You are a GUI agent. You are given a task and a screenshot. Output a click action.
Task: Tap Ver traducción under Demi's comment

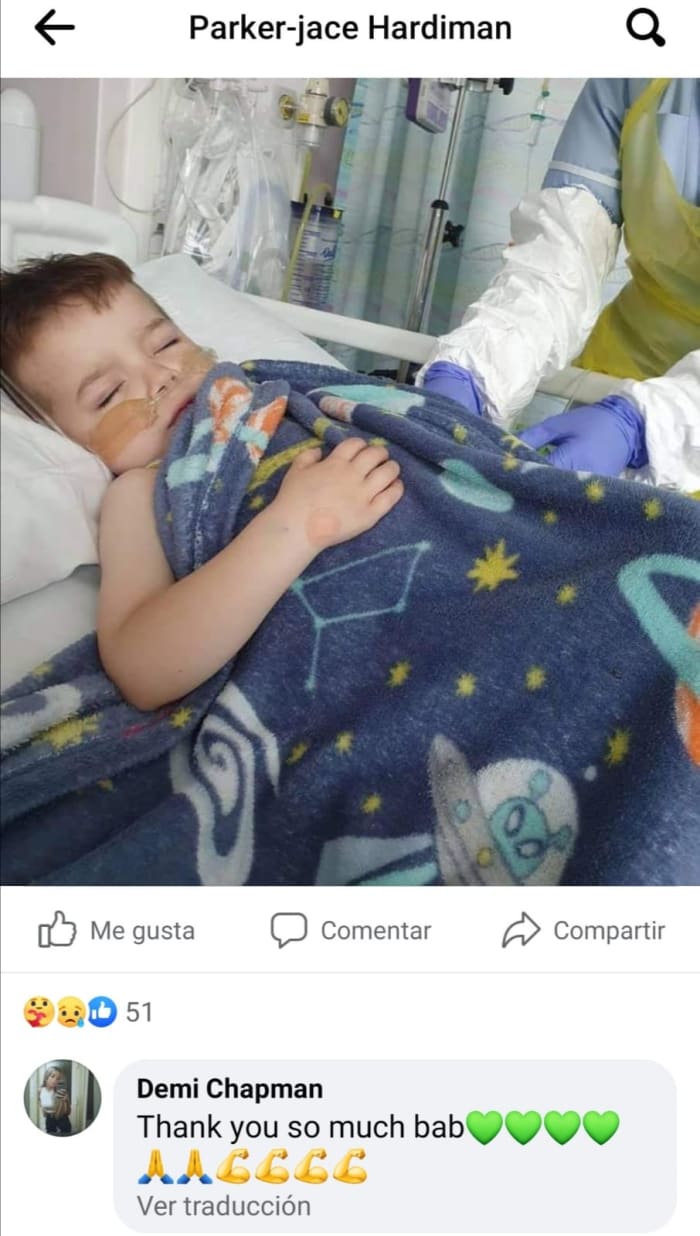(x=224, y=1205)
